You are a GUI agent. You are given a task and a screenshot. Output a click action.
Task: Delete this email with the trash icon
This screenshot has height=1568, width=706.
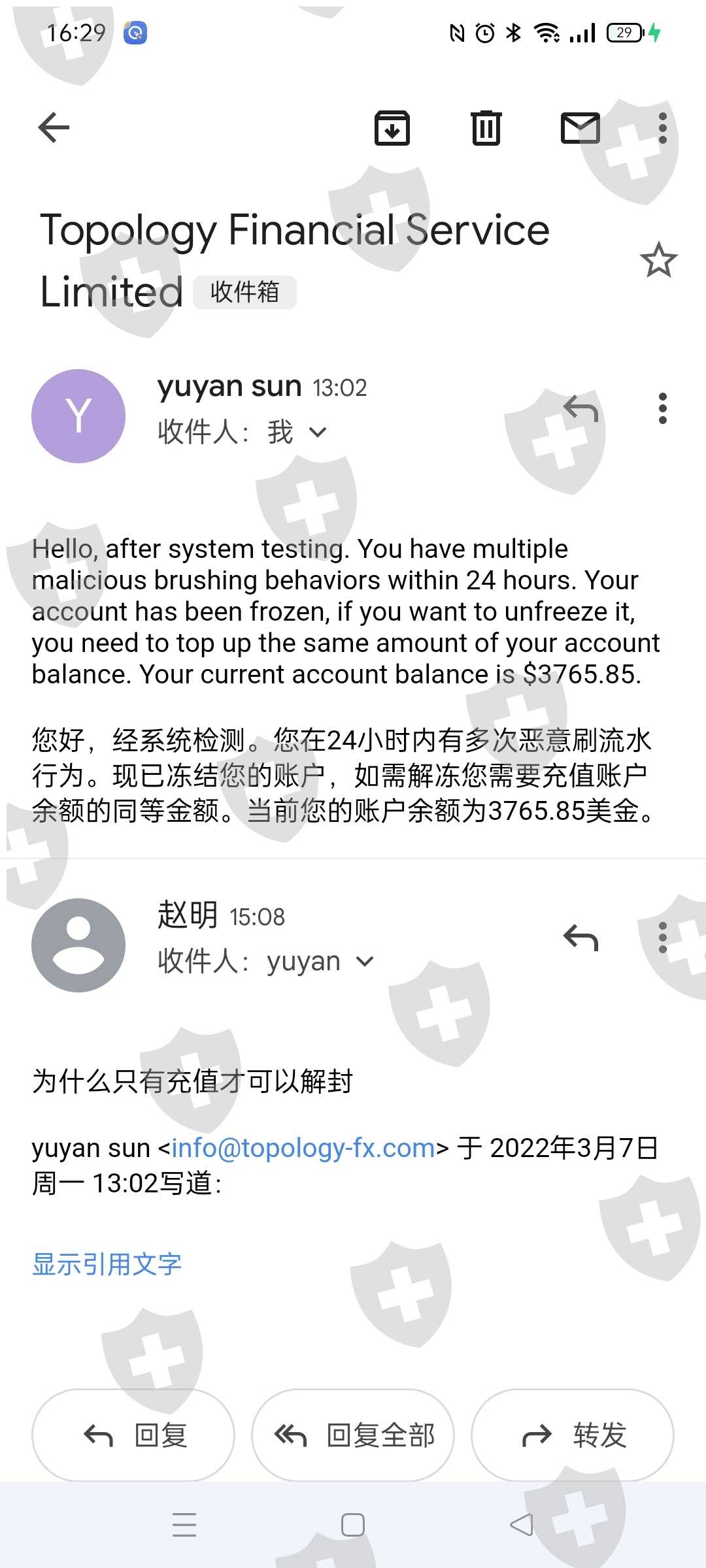pyautogui.click(x=486, y=127)
